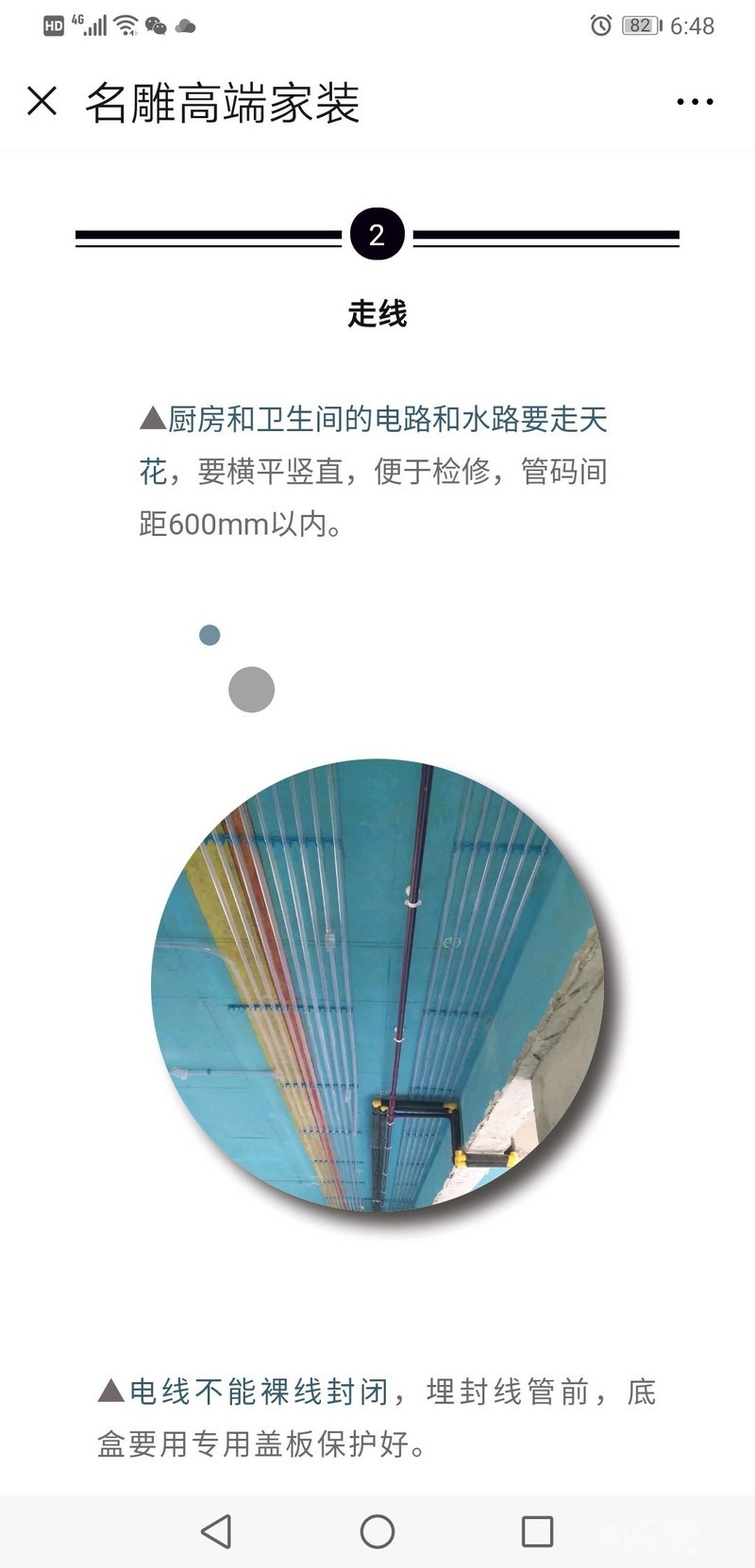Open the recent apps overview

(537, 1531)
